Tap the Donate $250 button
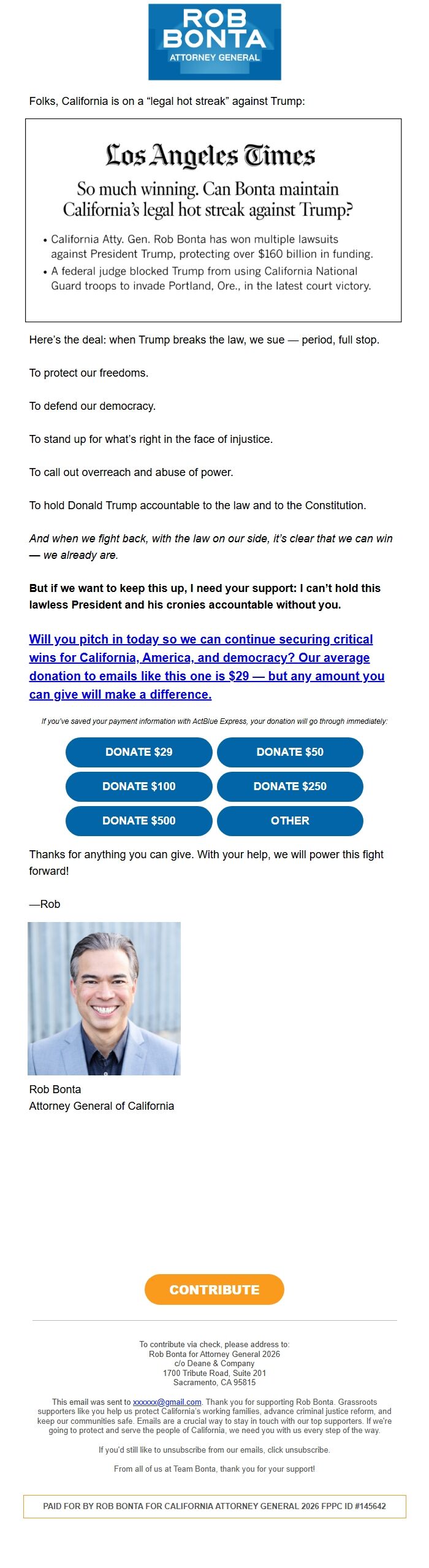The width and height of the screenshot is (429, 1568). (x=290, y=786)
